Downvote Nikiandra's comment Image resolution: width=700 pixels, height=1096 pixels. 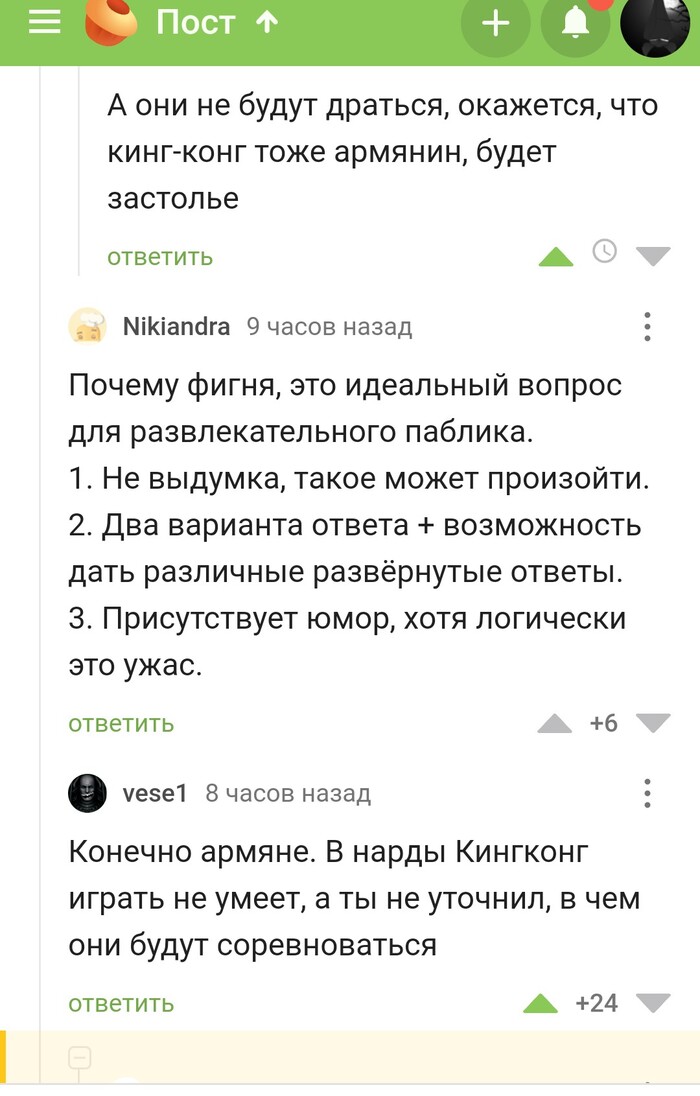tap(653, 723)
